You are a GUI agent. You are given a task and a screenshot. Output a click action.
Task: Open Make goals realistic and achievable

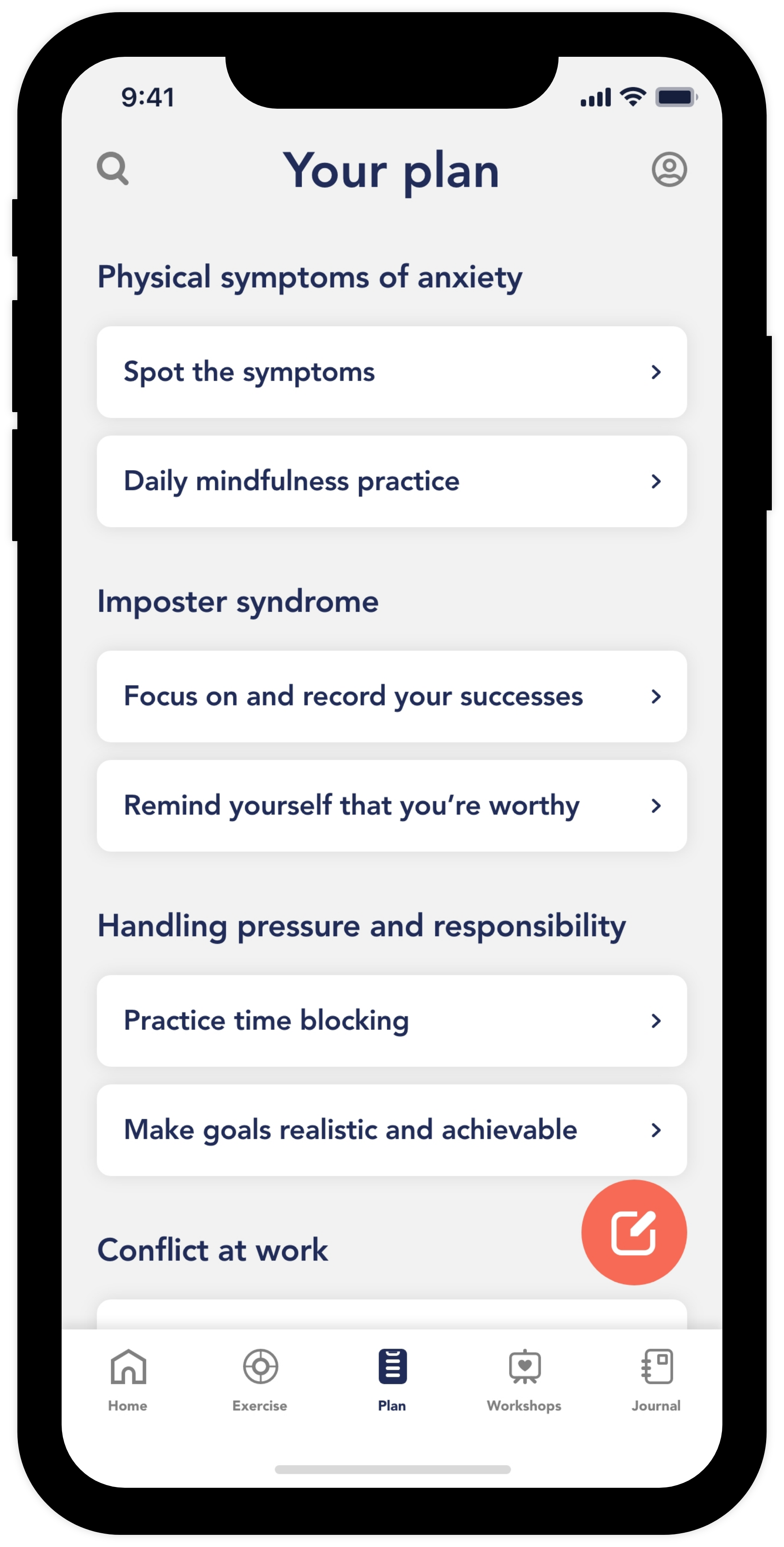point(392,1130)
